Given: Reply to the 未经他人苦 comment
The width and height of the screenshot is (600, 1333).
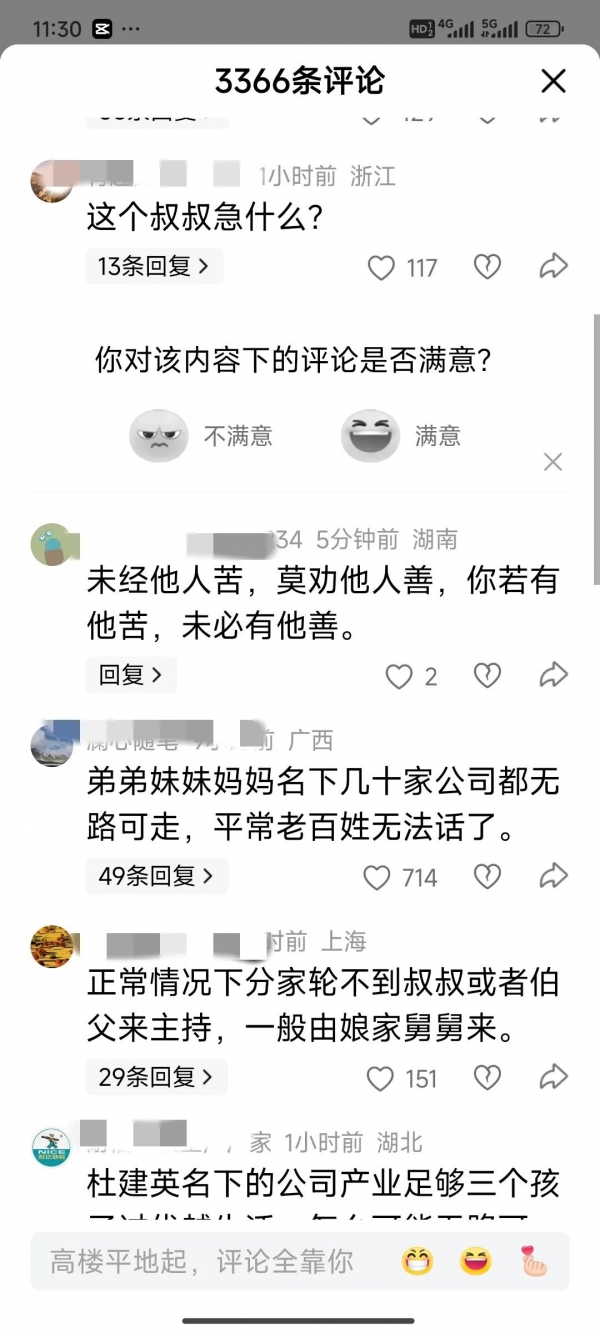Looking at the screenshot, I should click(130, 675).
